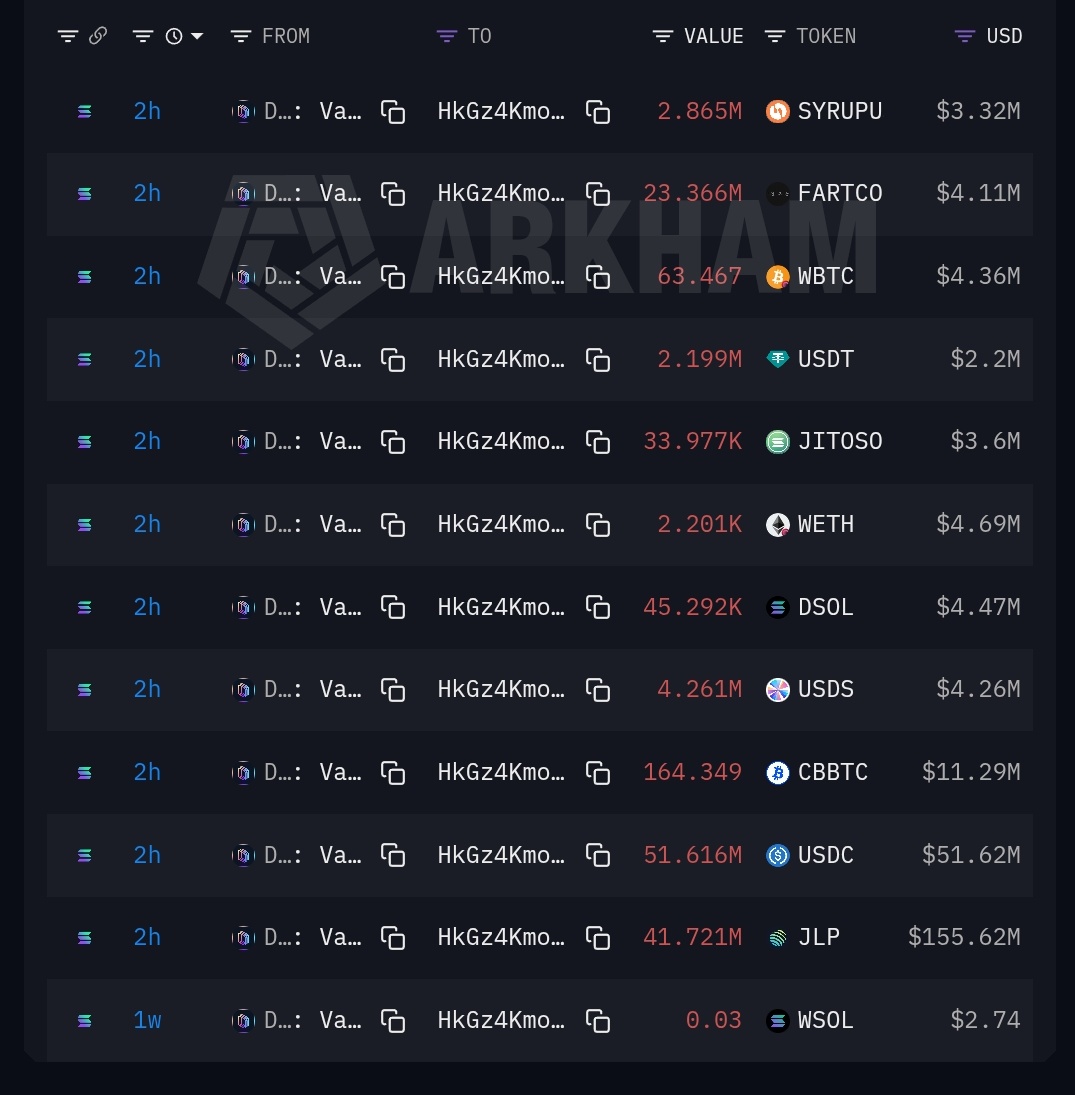Image resolution: width=1075 pixels, height=1095 pixels.
Task: Copy the recipient address in the USDC row
Action: pyautogui.click(x=598, y=856)
